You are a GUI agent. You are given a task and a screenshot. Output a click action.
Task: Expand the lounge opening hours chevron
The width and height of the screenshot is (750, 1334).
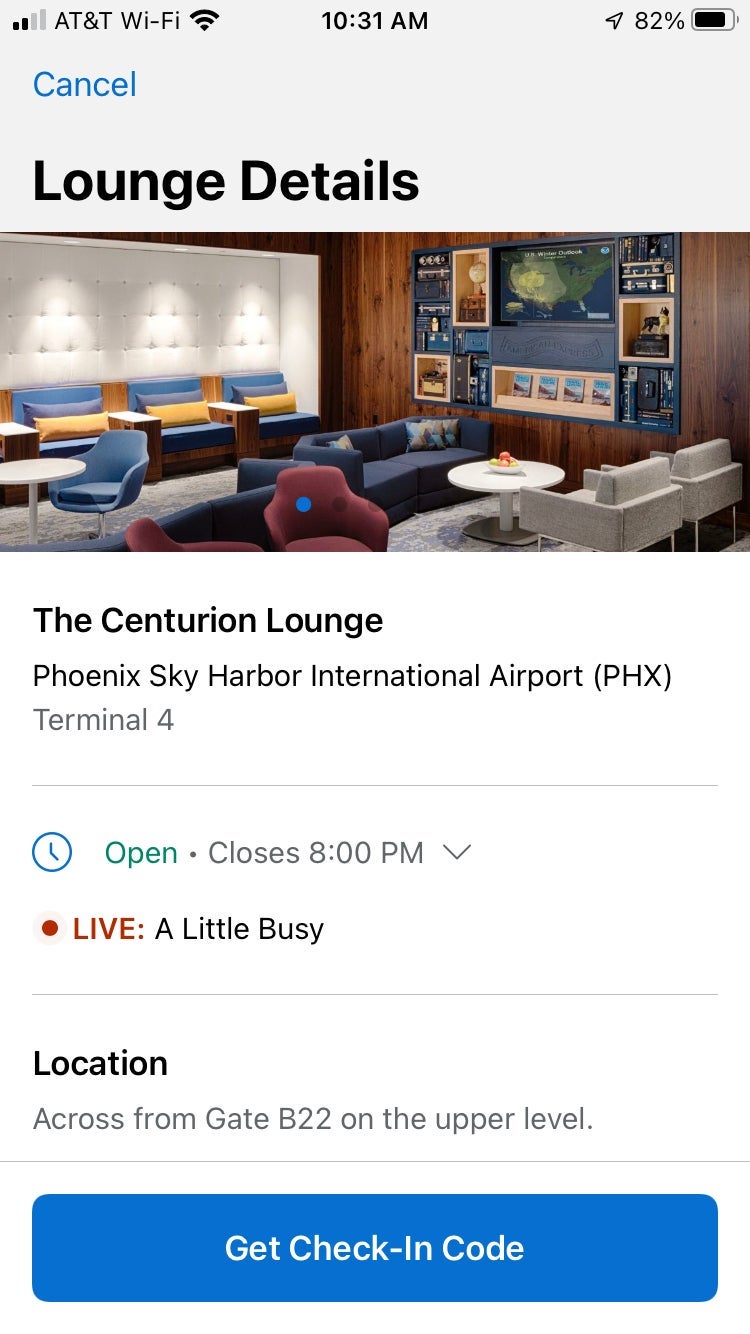457,853
